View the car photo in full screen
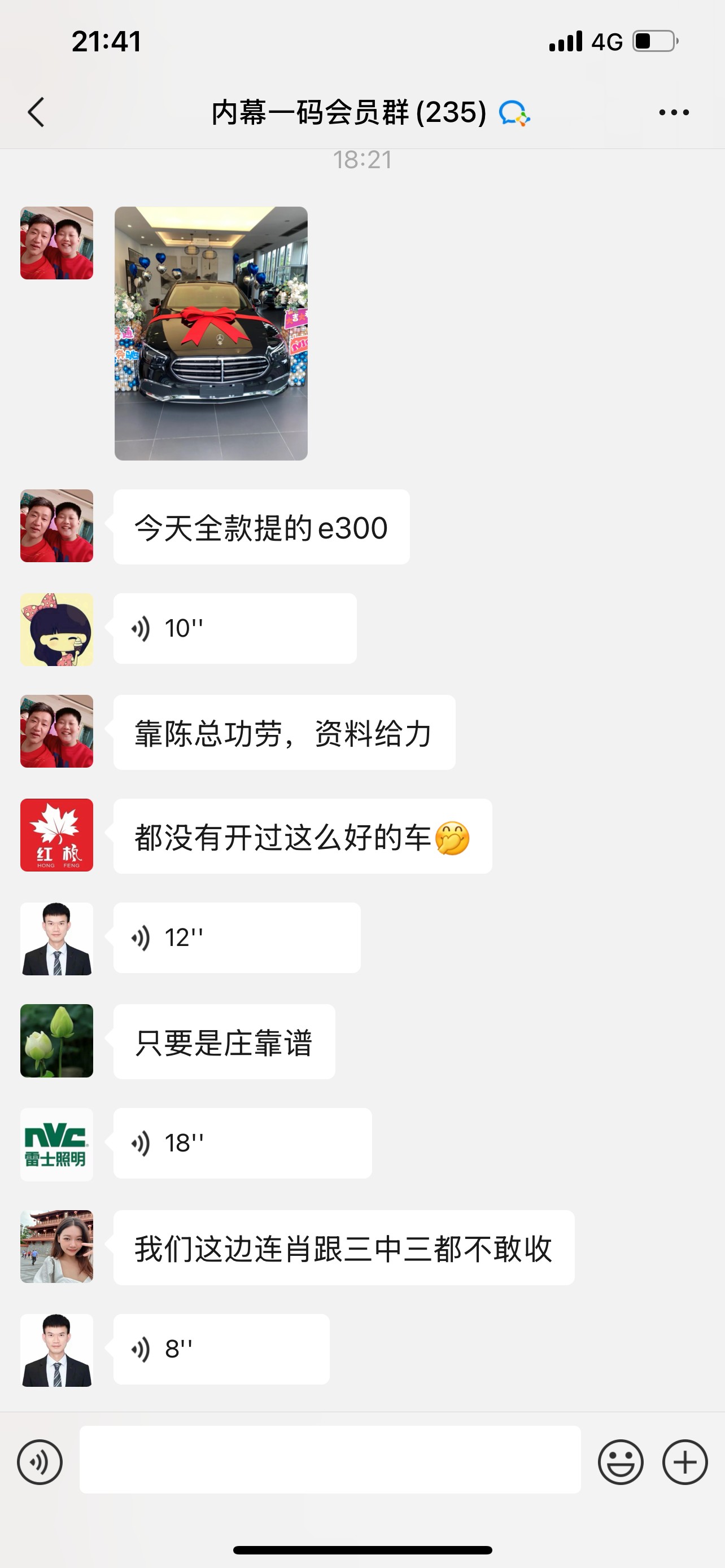The width and height of the screenshot is (725, 1568). coord(211,333)
